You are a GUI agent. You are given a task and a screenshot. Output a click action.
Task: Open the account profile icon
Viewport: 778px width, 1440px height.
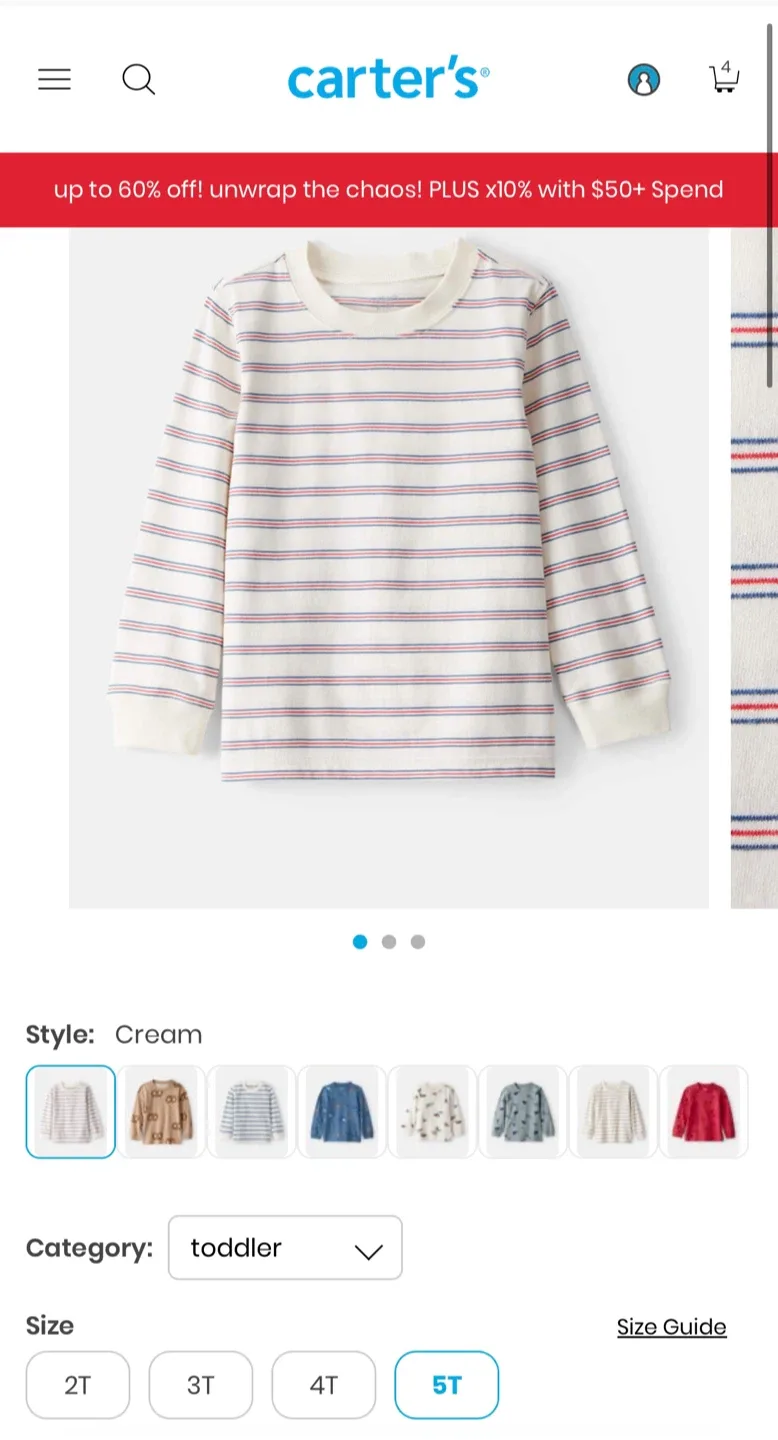point(643,79)
